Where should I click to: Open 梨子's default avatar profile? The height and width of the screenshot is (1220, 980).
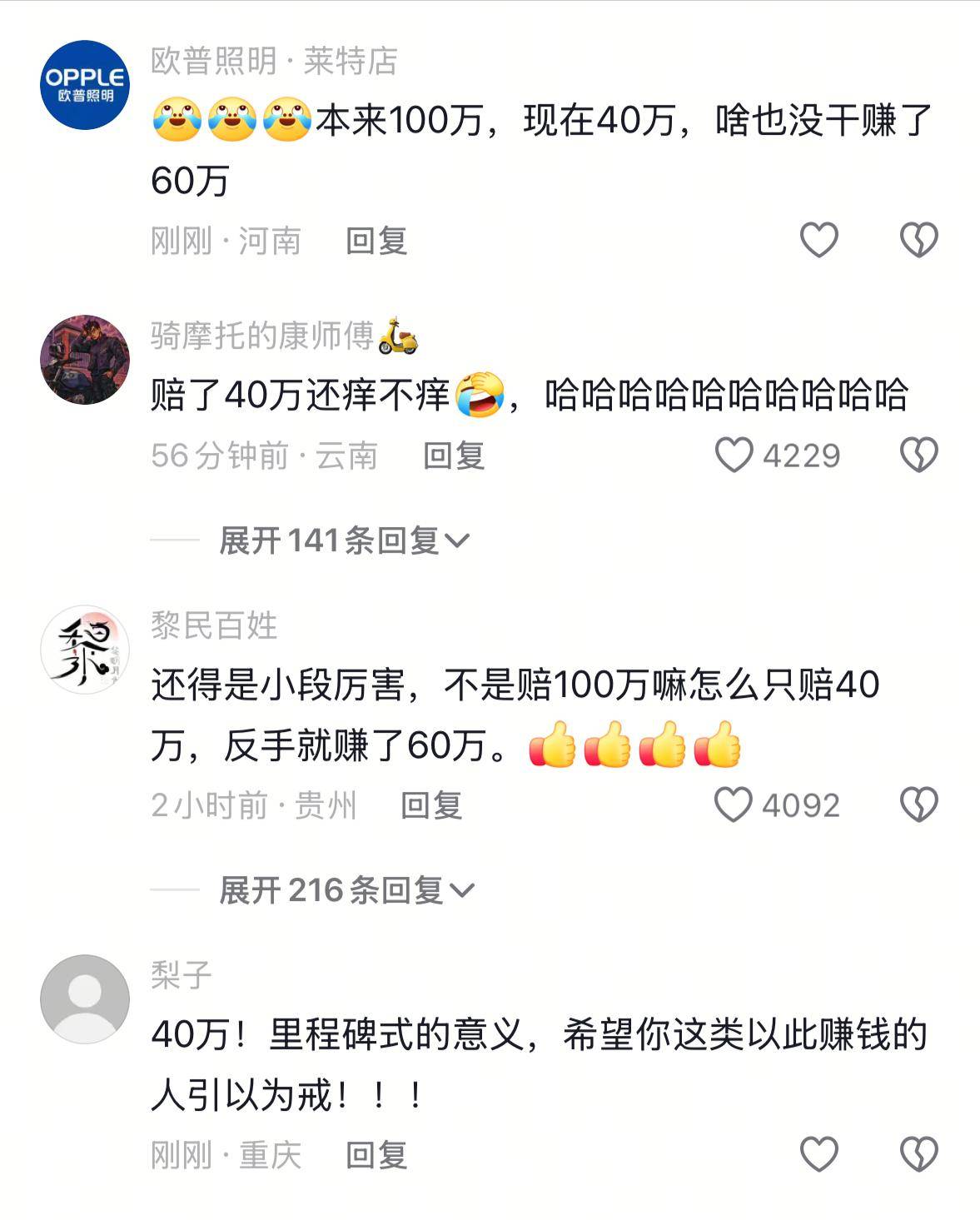pos(85,998)
